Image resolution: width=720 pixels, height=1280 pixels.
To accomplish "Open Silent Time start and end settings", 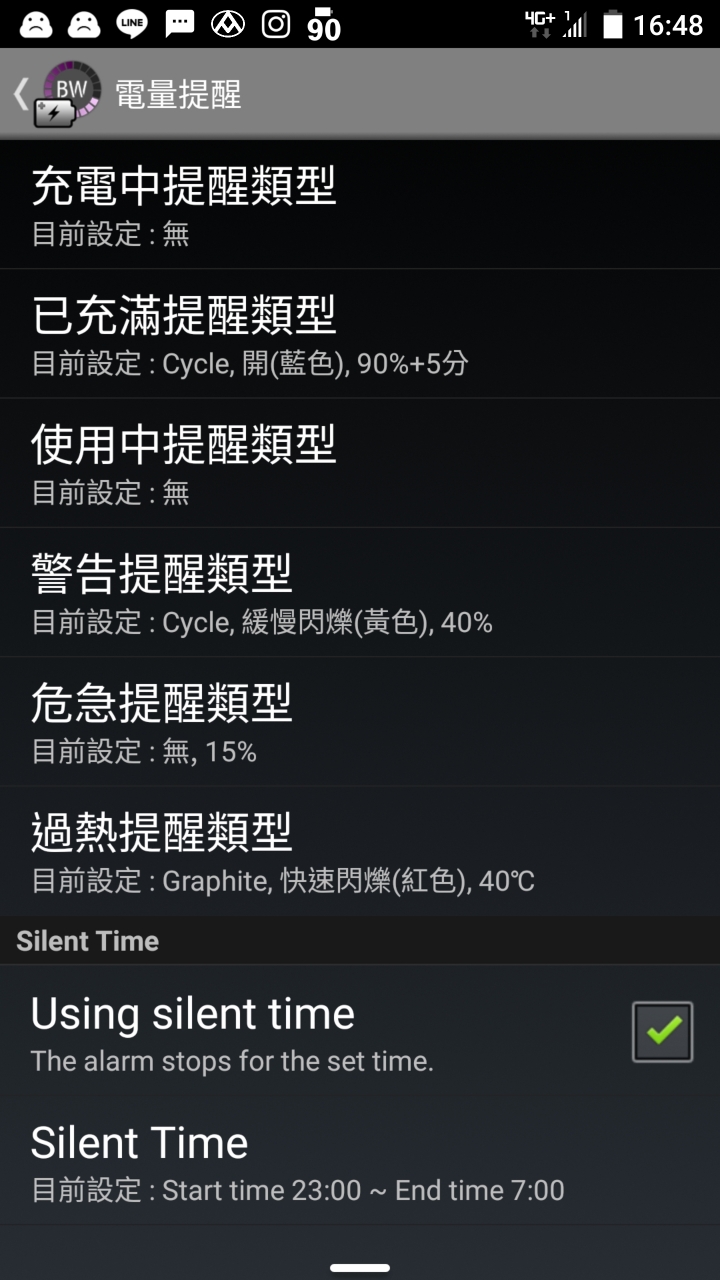I will coord(360,1161).
